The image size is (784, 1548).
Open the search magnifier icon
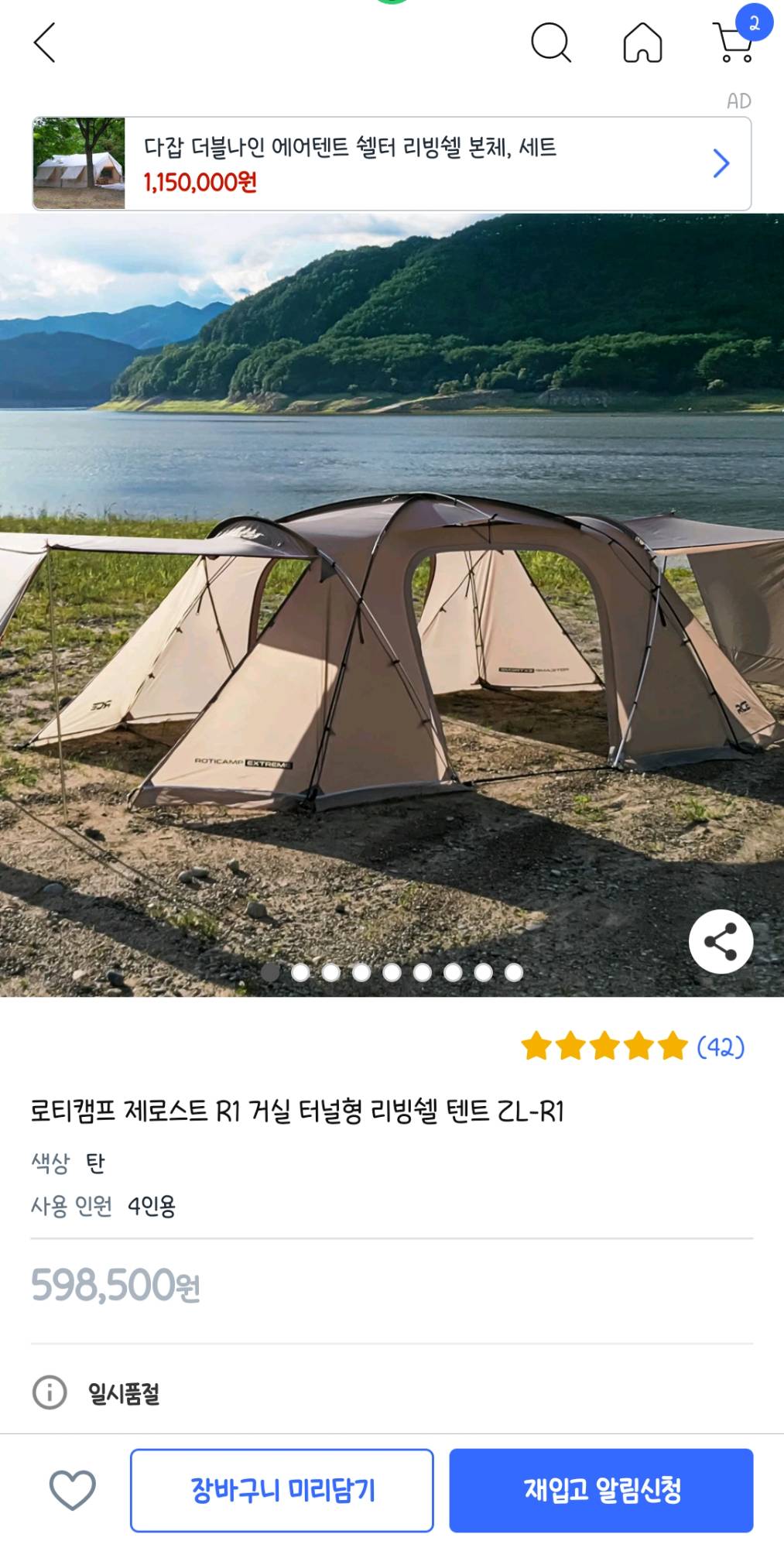coord(550,43)
